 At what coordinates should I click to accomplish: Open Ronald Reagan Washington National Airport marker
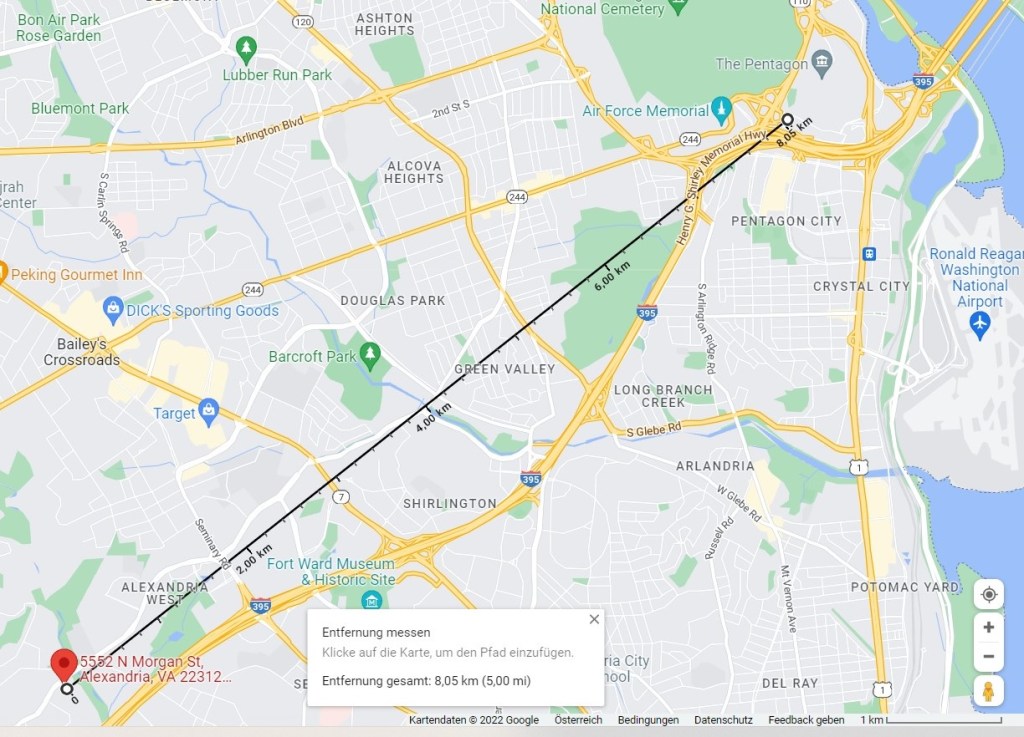[980, 323]
